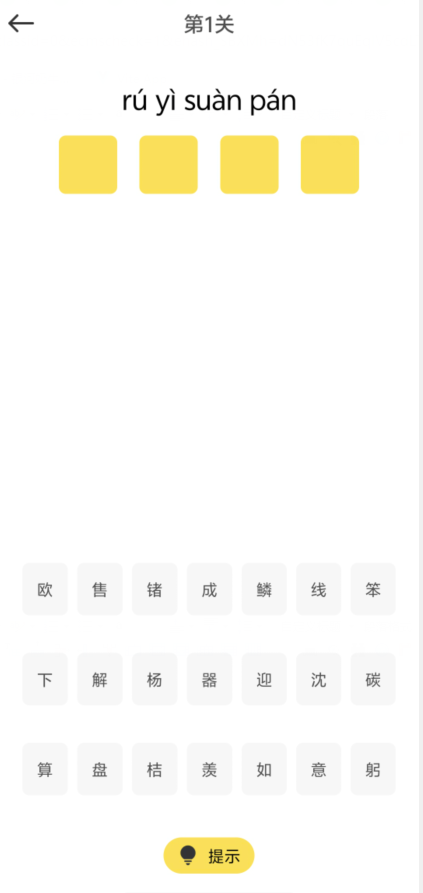Image resolution: width=423 pixels, height=893 pixels.
Task: Choose the character 羡
Action: tap(209, 769)
